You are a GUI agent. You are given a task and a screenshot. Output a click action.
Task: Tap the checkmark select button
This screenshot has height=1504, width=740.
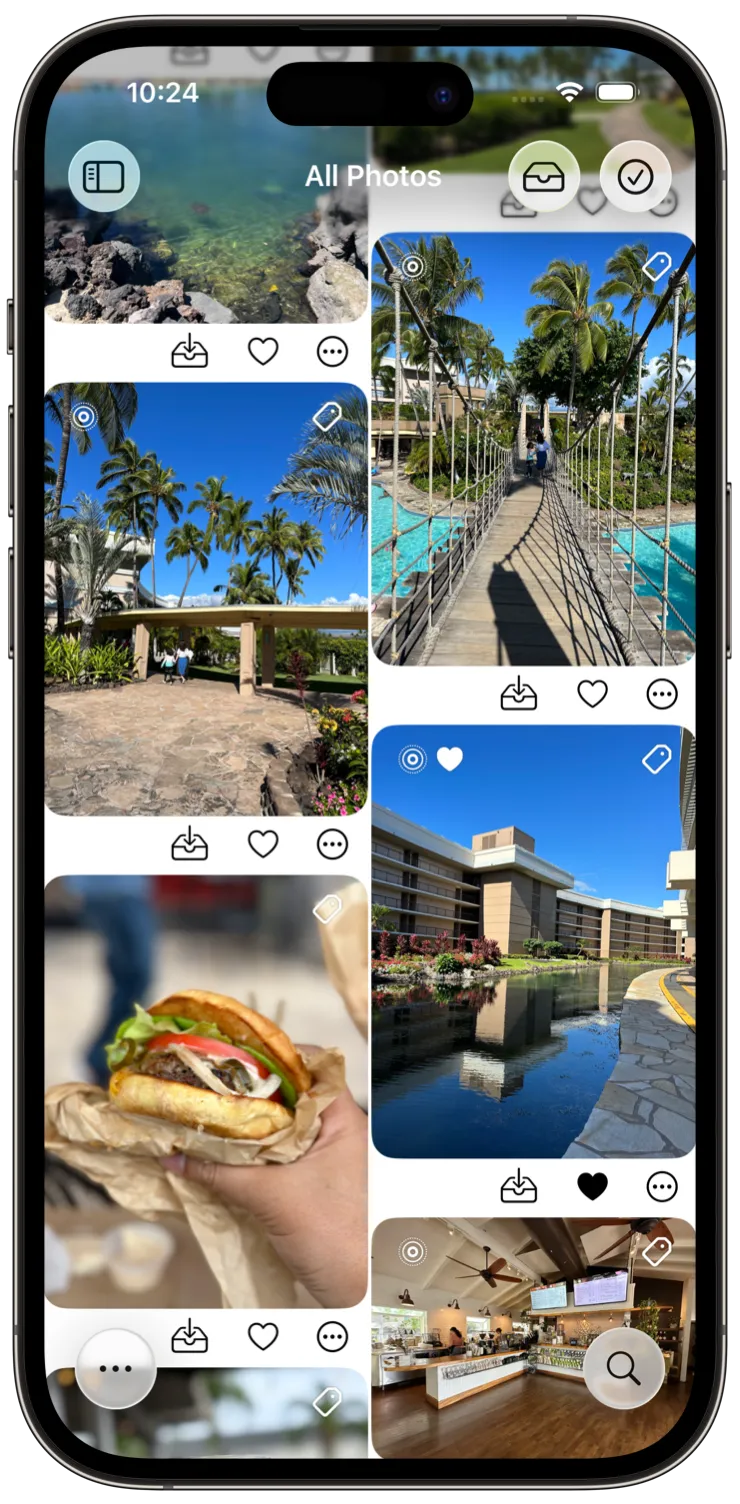point(635,177)
